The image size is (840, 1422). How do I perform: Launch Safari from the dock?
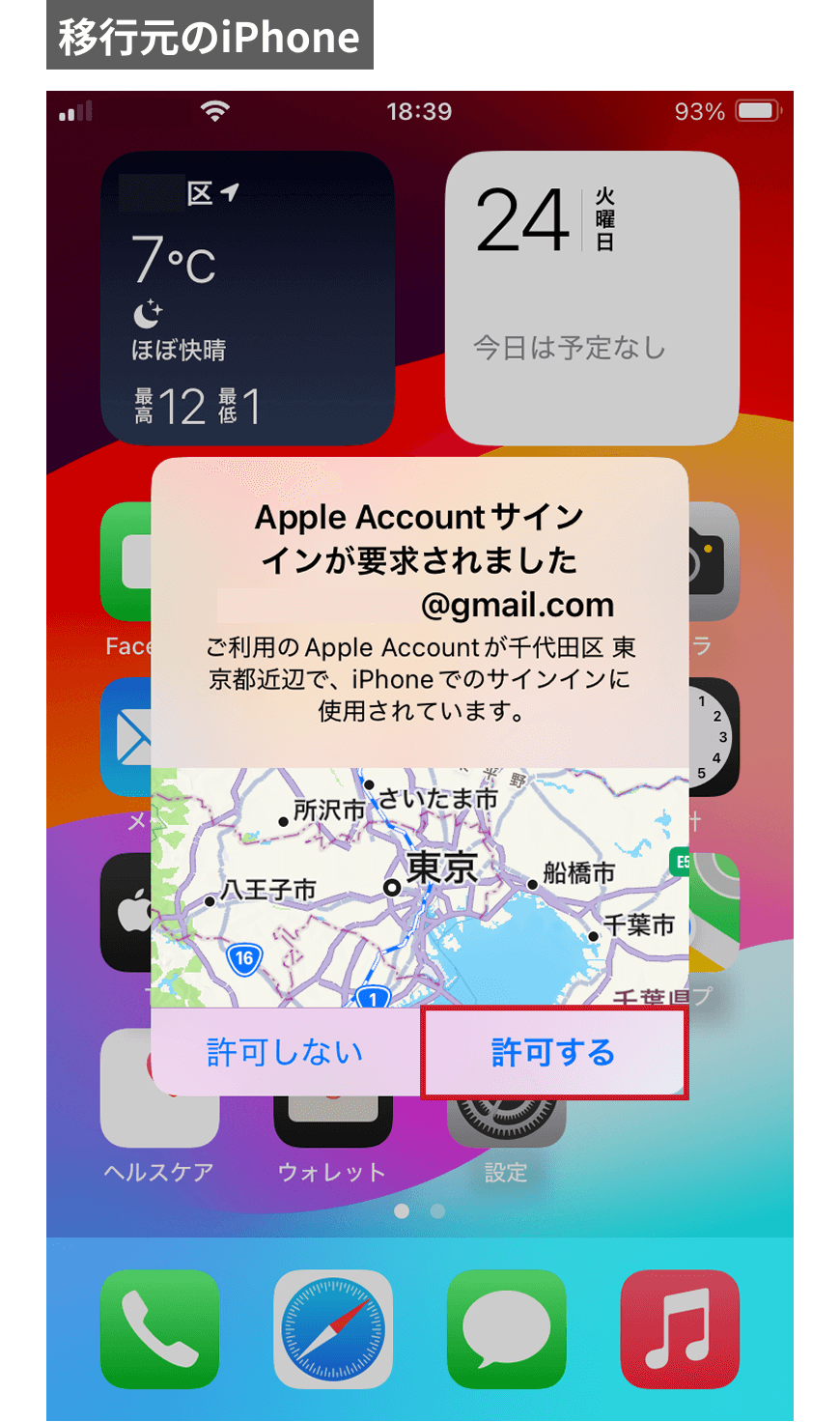pyautogui.click(x=333, y=1329)
